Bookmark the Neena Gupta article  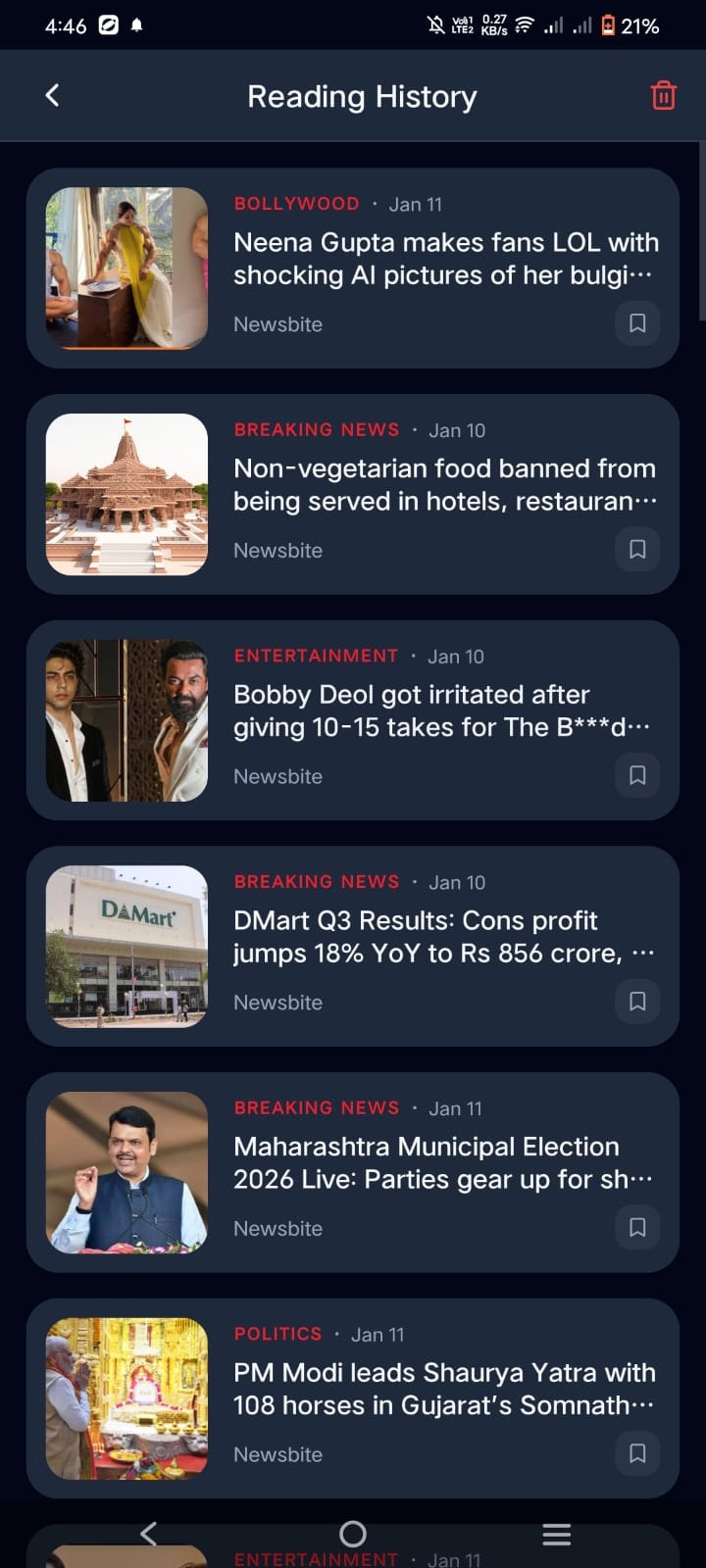[637, 323]
